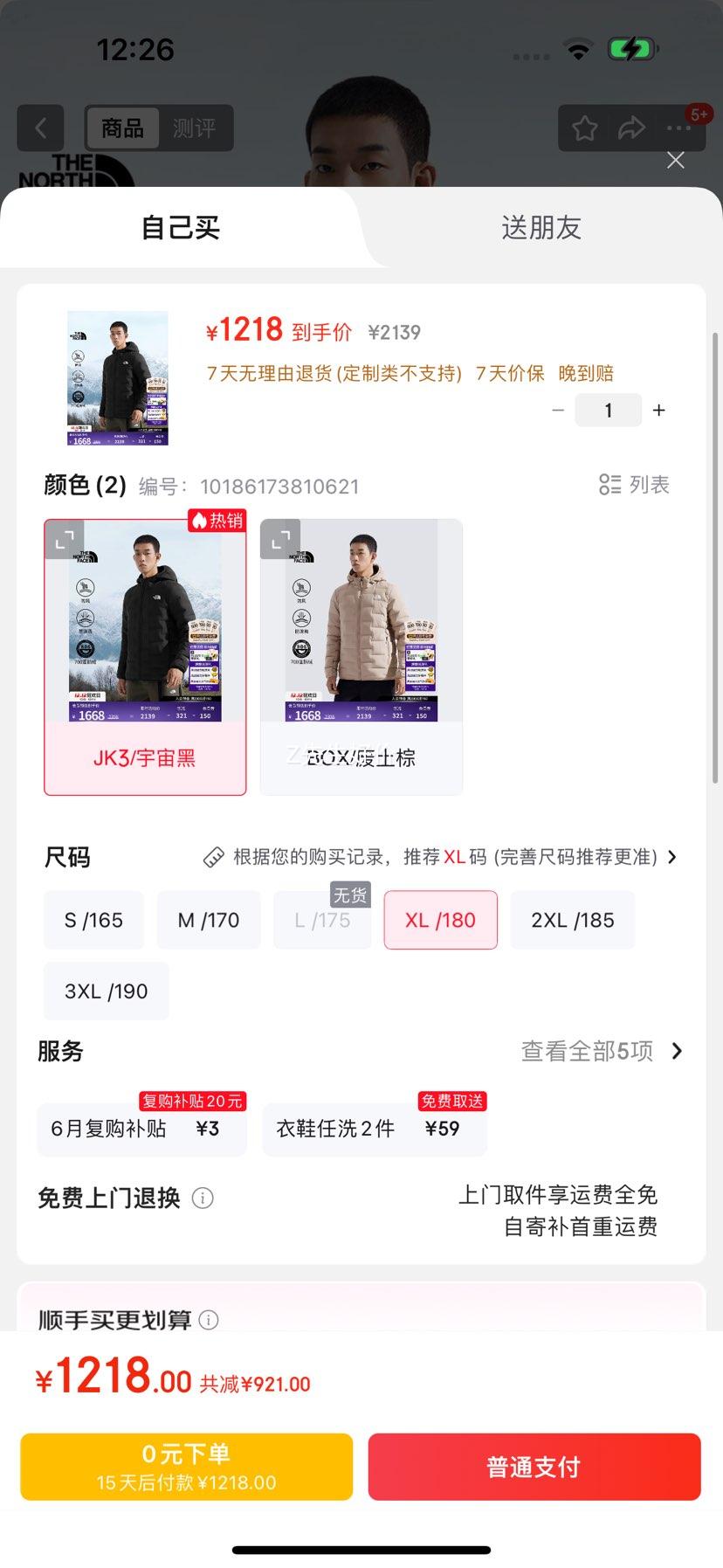Open the share icon in the top bar
723x1568 pixels.
[630, 128]
